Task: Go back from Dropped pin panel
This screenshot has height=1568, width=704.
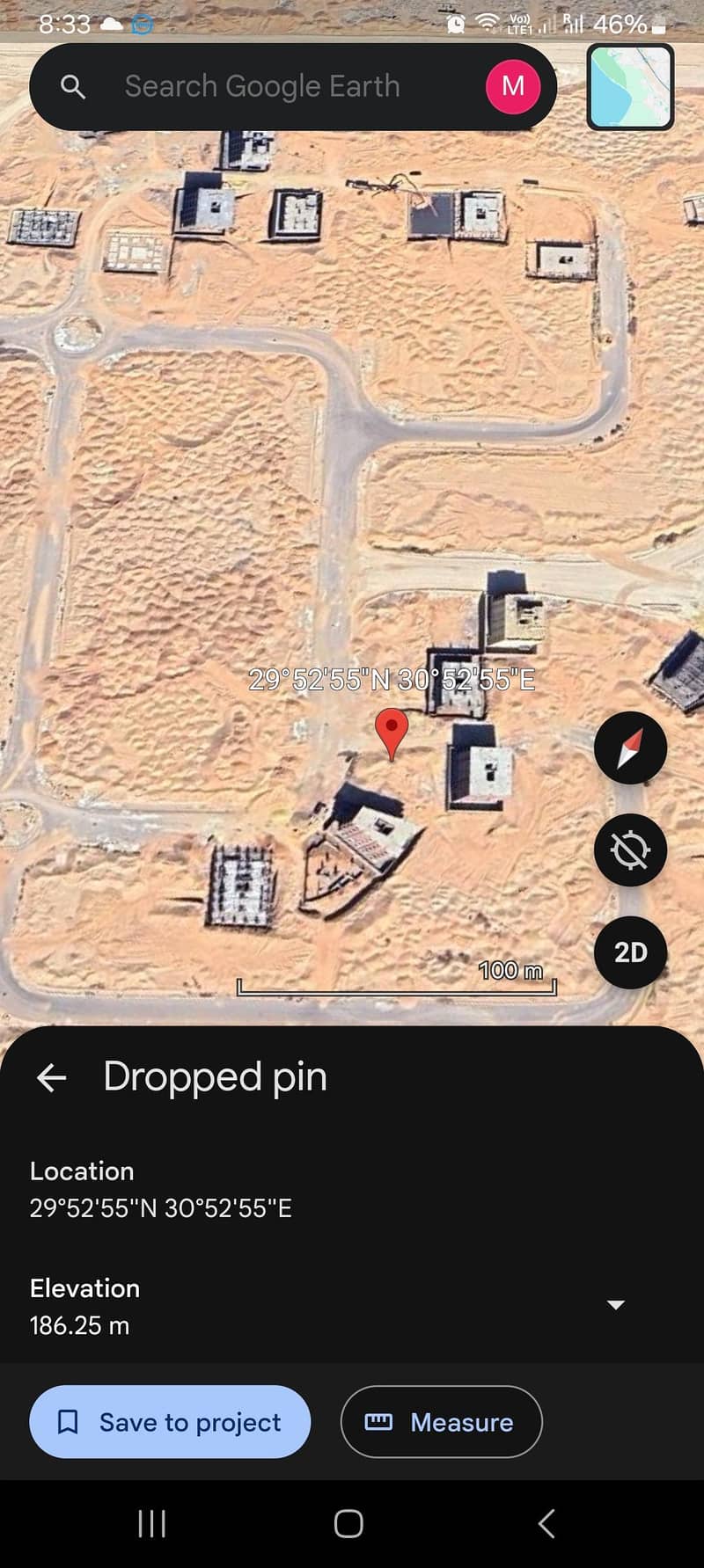Action: pos(52,1076)
